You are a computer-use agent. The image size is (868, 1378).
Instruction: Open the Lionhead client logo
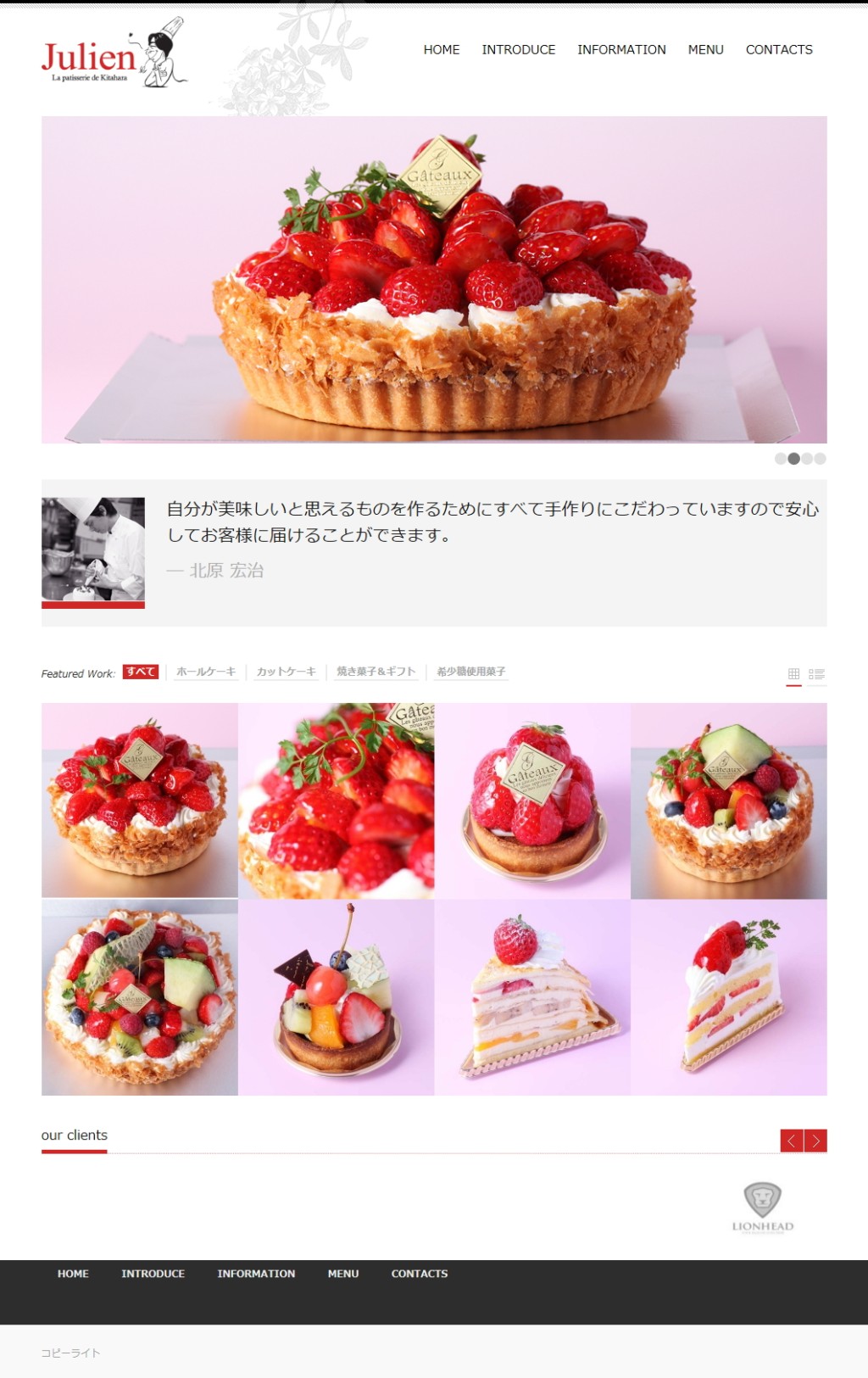tap(763, 1208)
